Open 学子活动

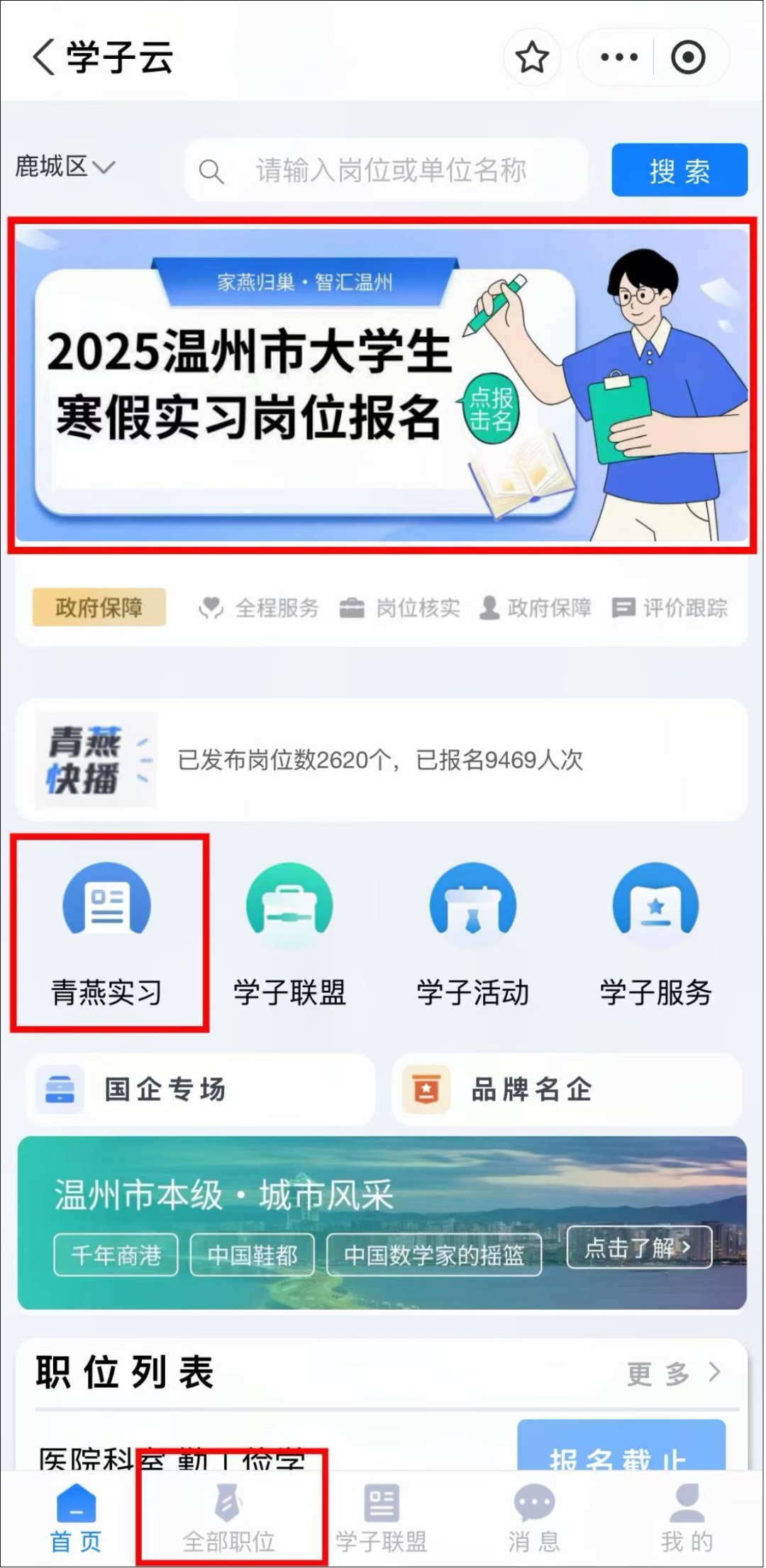pos(472,933)
